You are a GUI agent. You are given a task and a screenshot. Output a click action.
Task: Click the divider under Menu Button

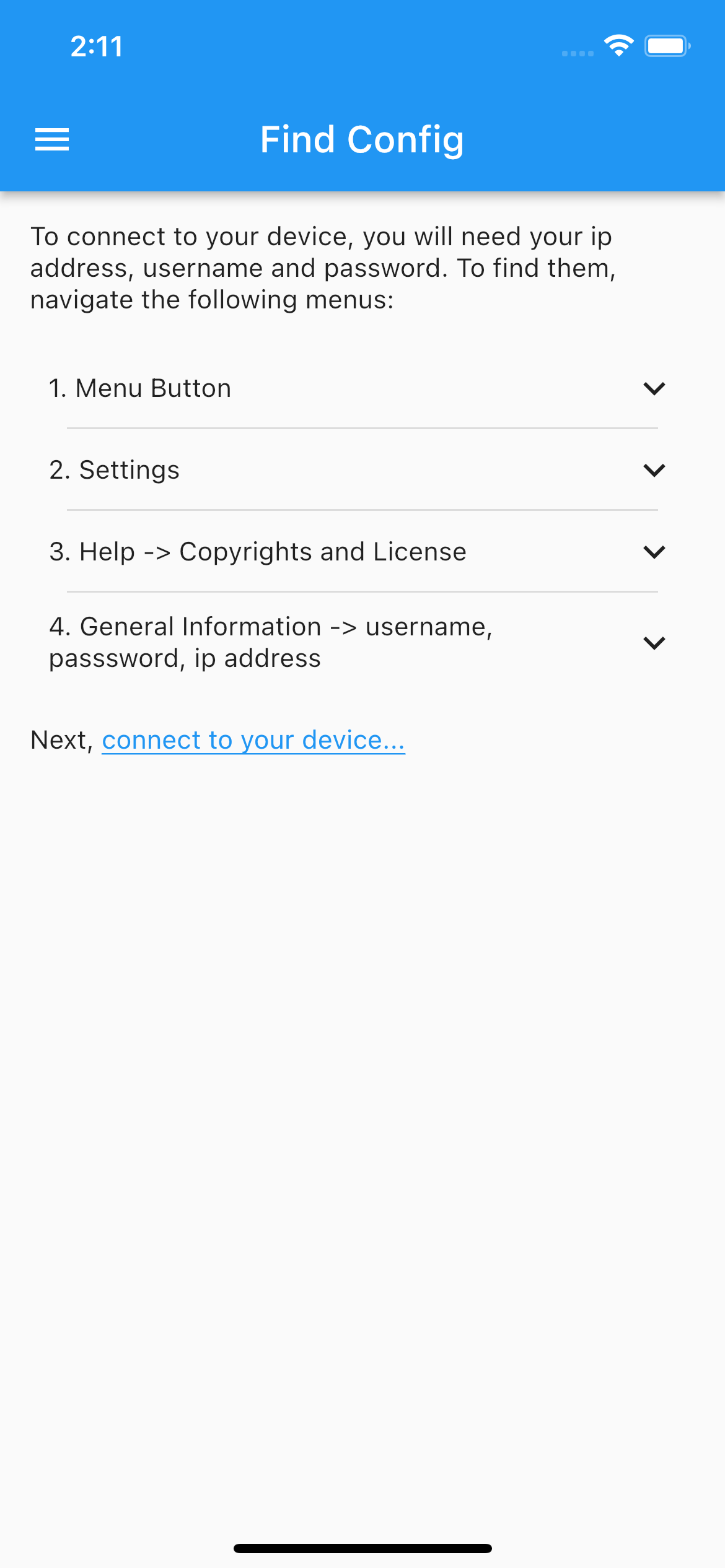[x=362, y=428]
